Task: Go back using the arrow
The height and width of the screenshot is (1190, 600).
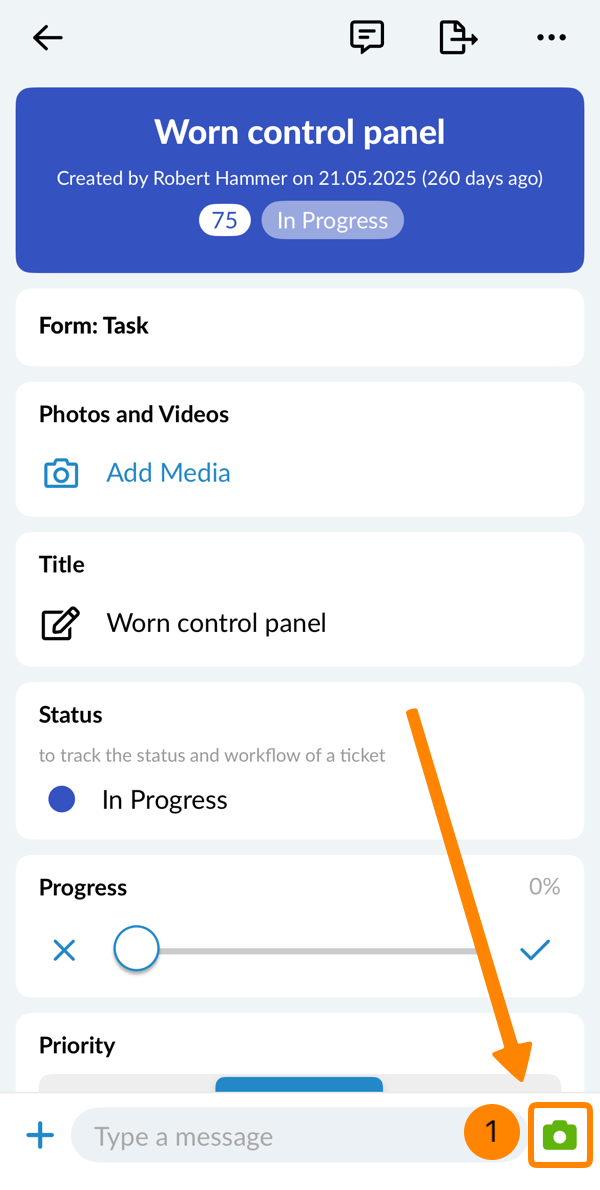Action: (x=47, y=38)
